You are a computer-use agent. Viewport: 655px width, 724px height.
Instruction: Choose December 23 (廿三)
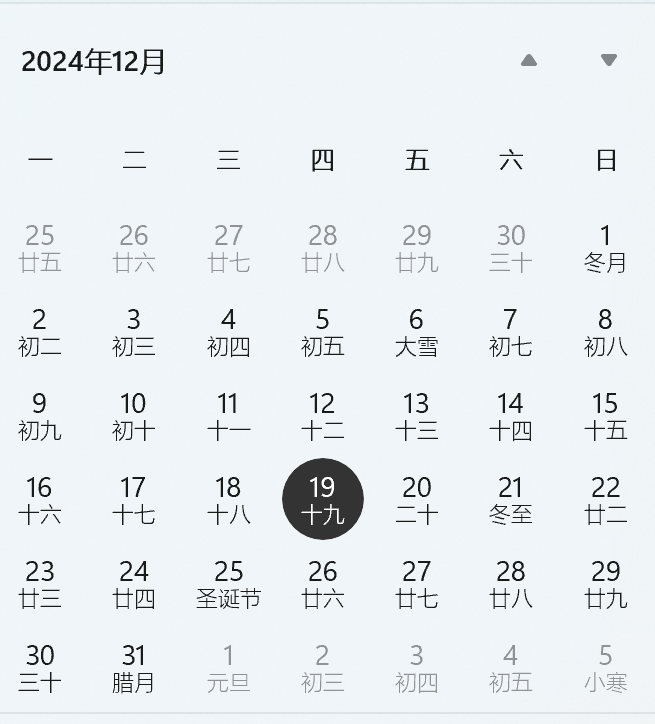coord(40,584)
